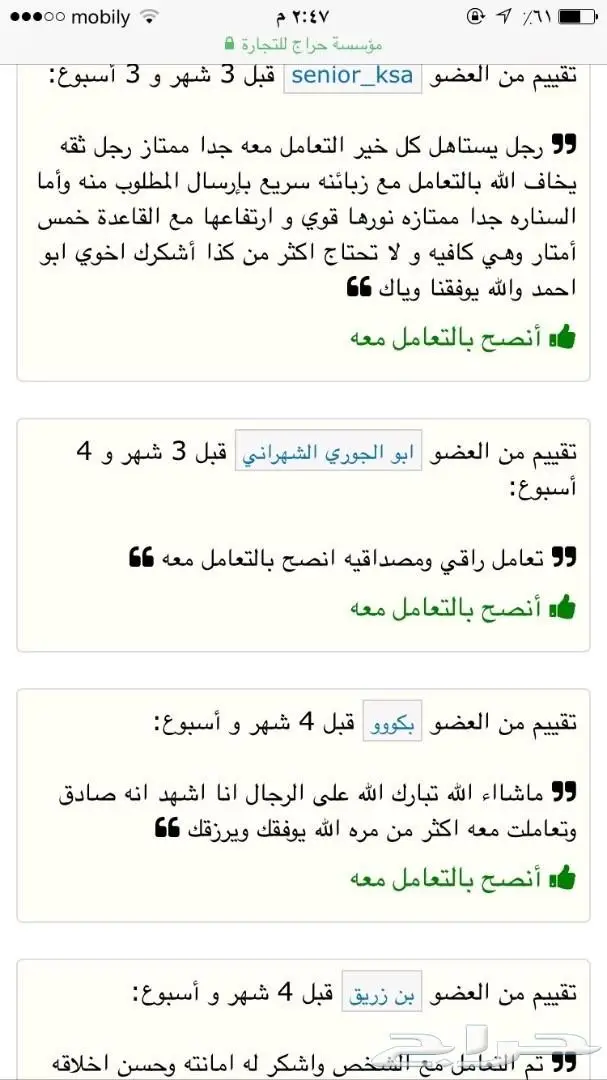Image resolution: width=607 pixels, height=1080 pixels.
Task: Open reviewer بن زريق's profile link
Action: pos(382,994)
